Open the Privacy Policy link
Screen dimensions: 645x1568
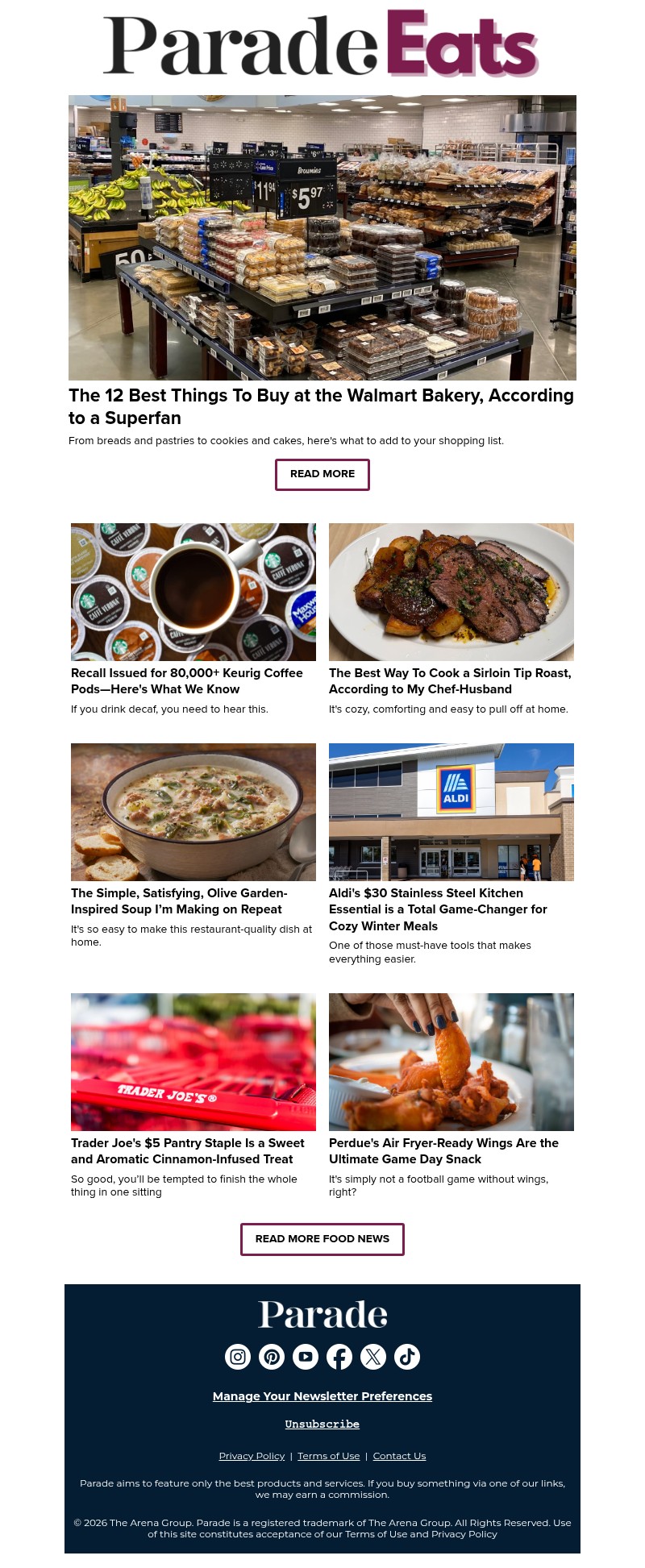252,1456
